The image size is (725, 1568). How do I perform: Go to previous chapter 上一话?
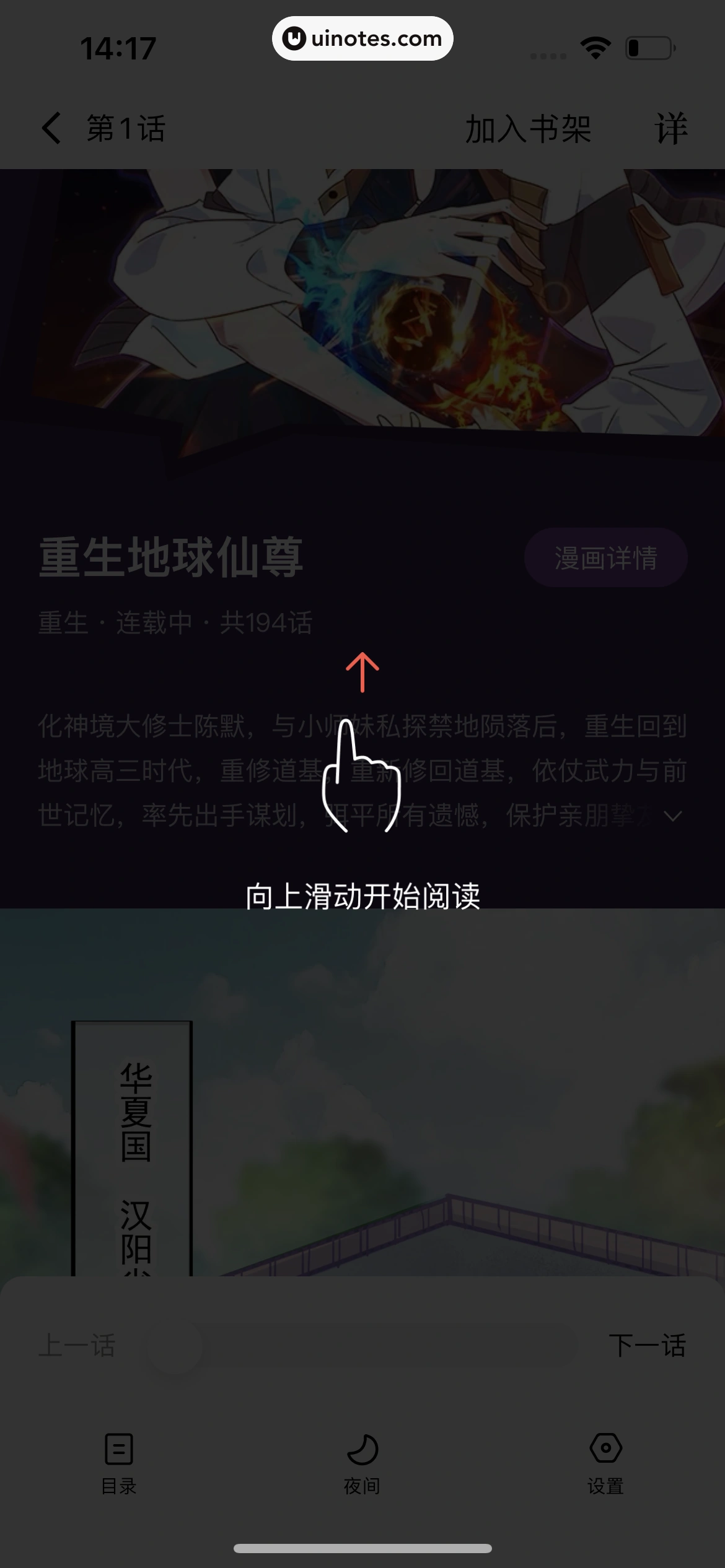click(77, 1345)
